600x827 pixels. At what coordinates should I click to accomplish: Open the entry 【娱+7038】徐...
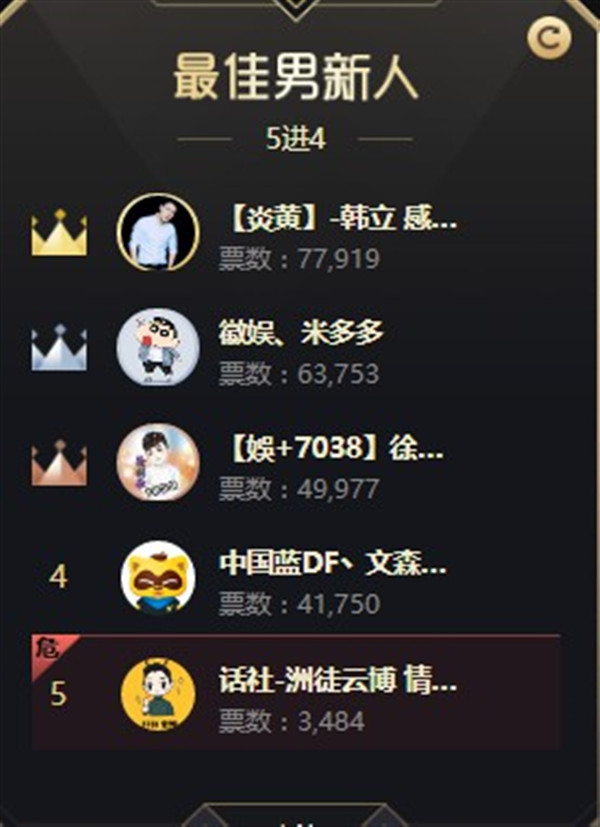point(330,450)
